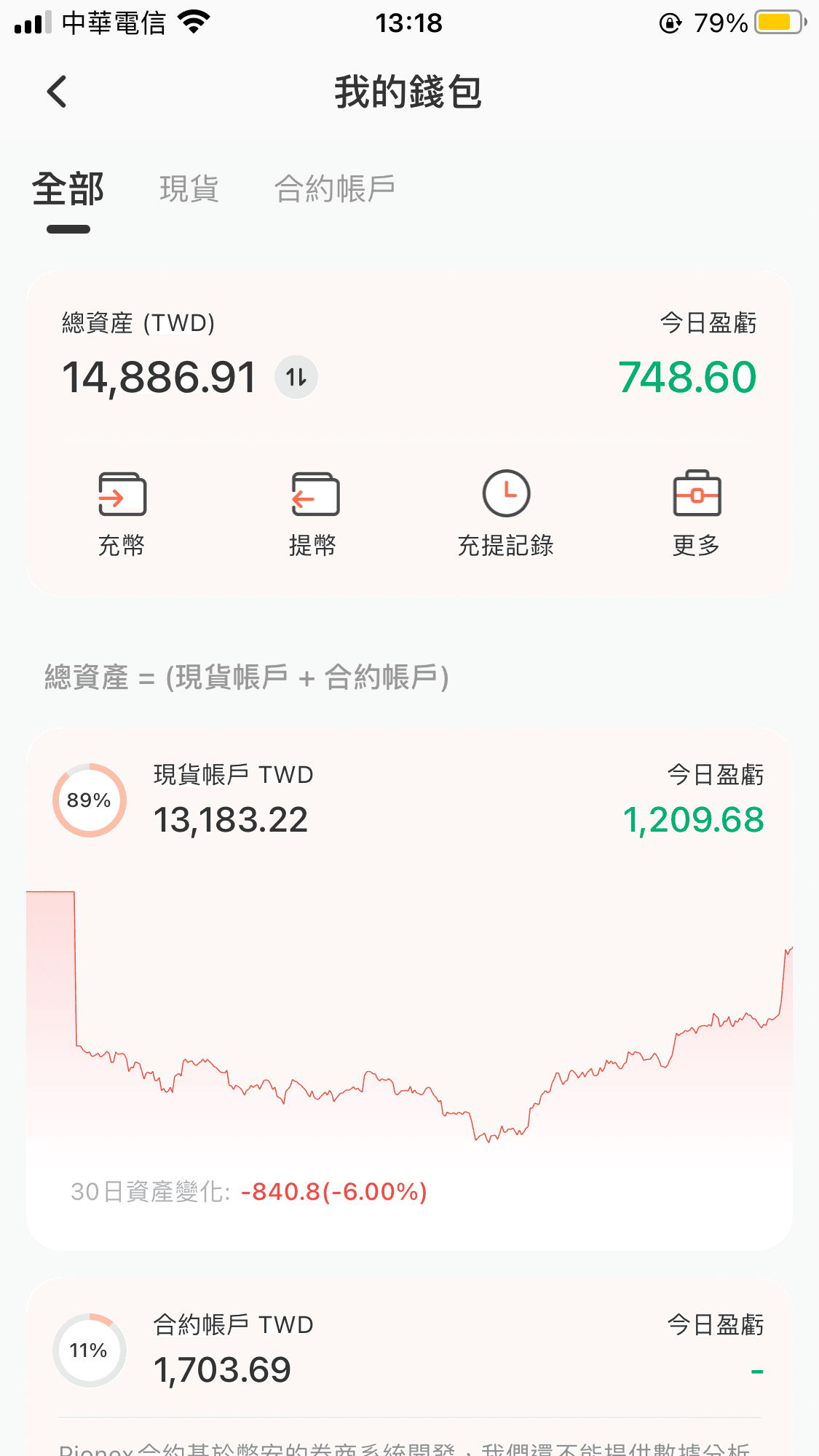Switch to the 合約帳戶 tab

point(335,189)
